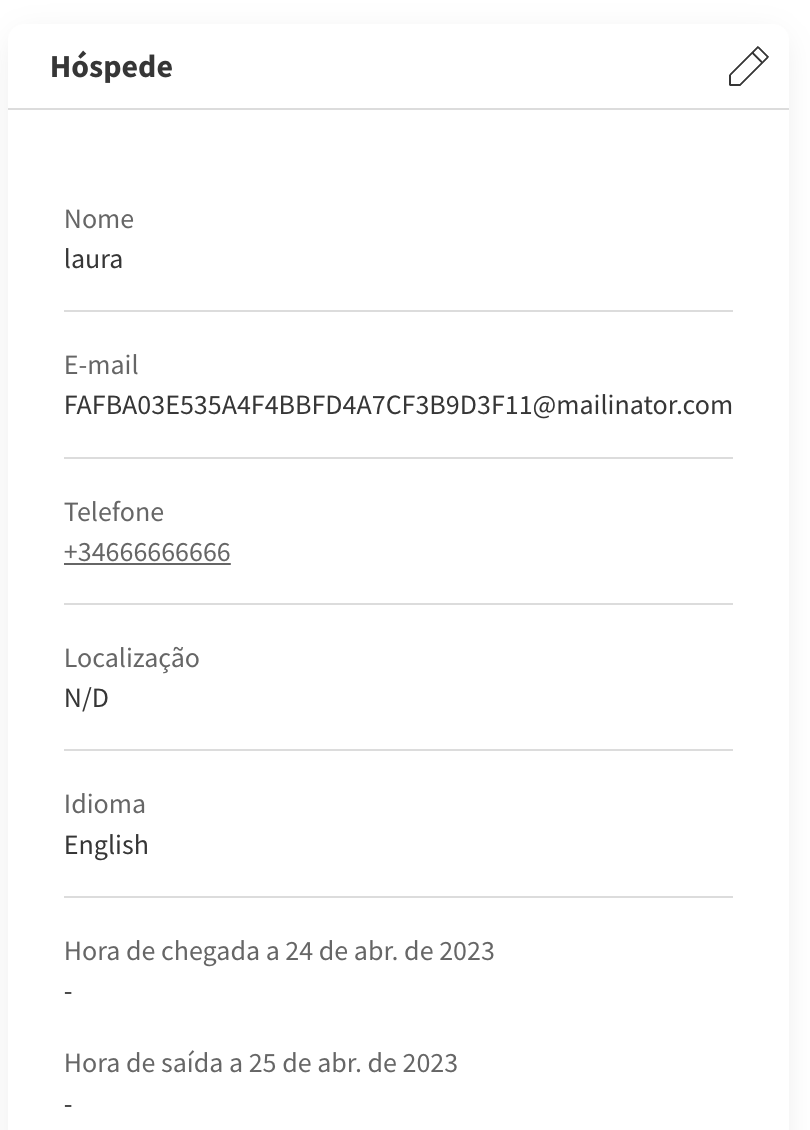The width and height of the screenshot is (810, 1130).
Task: Click the pencil icon to modify laura's information
Action: pyautogui.click(x=747, y=67)
